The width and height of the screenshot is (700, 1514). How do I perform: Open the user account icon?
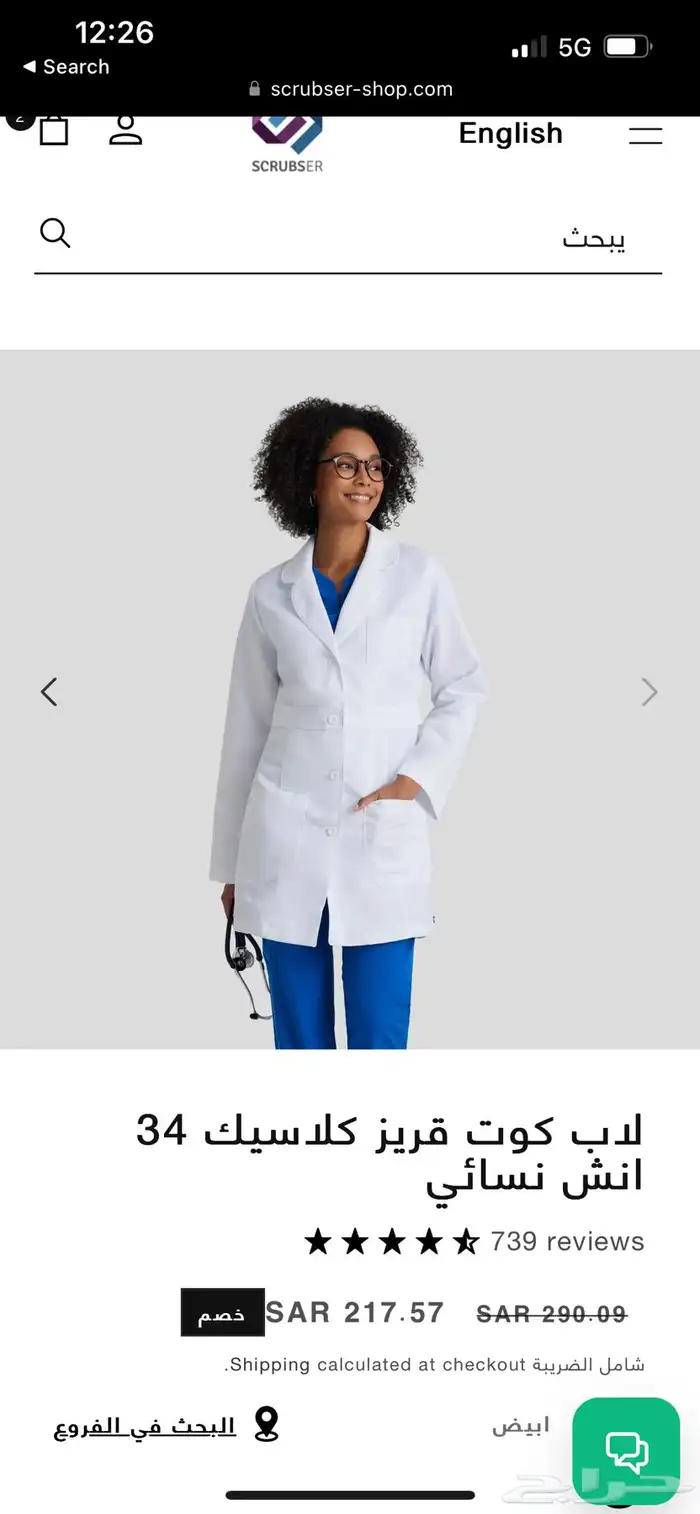125,131
